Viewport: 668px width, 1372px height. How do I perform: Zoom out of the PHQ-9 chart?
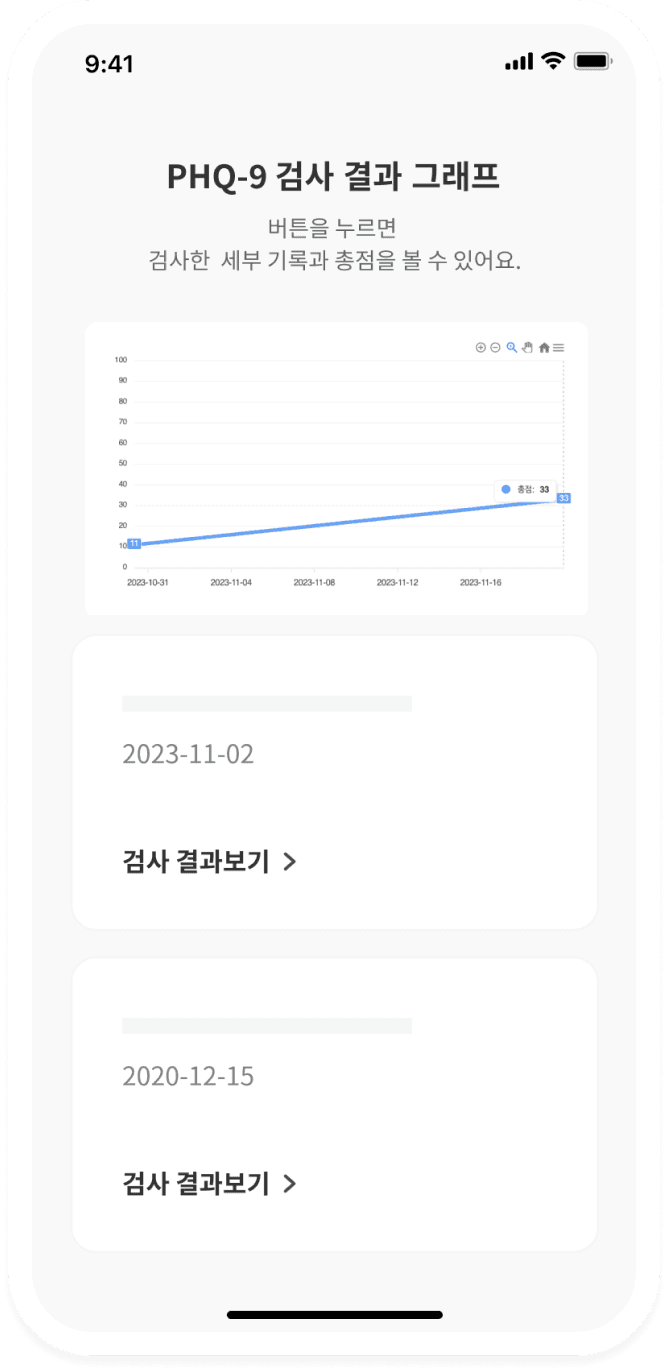[495, 348]
